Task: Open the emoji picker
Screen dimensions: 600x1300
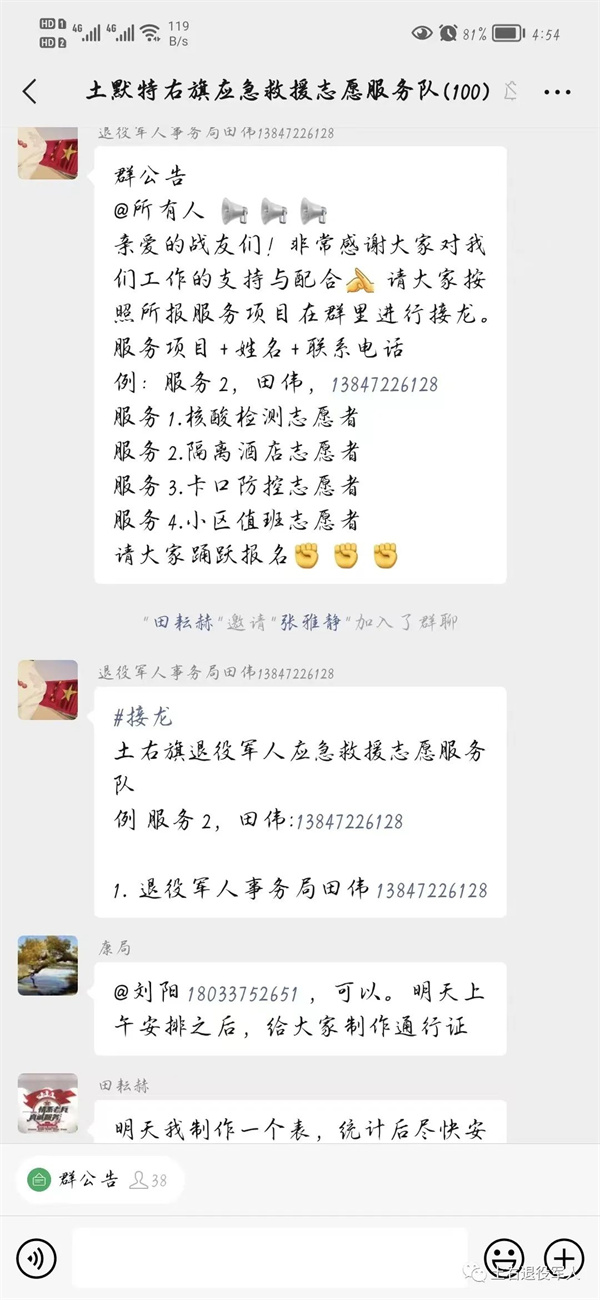Action: 503,1257
